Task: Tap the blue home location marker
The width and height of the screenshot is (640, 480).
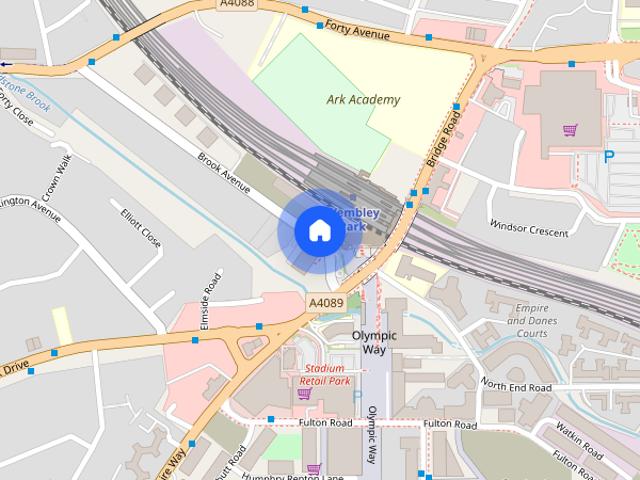Action: coord(319,231)
